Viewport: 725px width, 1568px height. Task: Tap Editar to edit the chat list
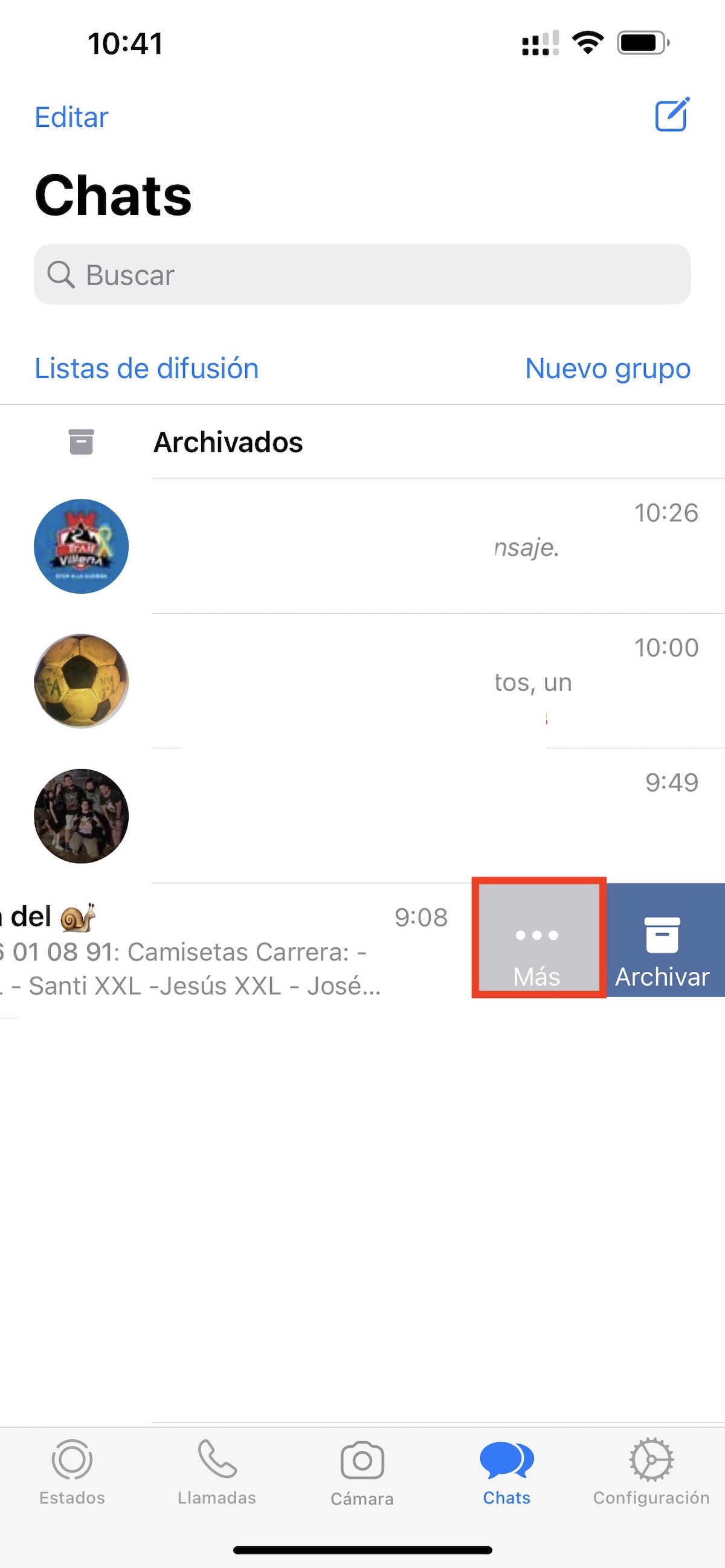(71, 117)
